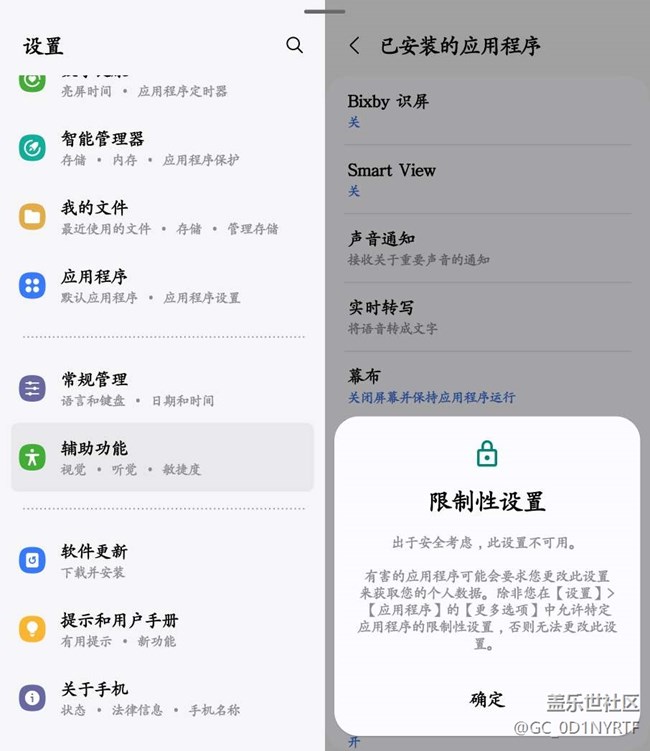Open 应用程序 settings
This screenshot has height=751, width=650.
160,286
